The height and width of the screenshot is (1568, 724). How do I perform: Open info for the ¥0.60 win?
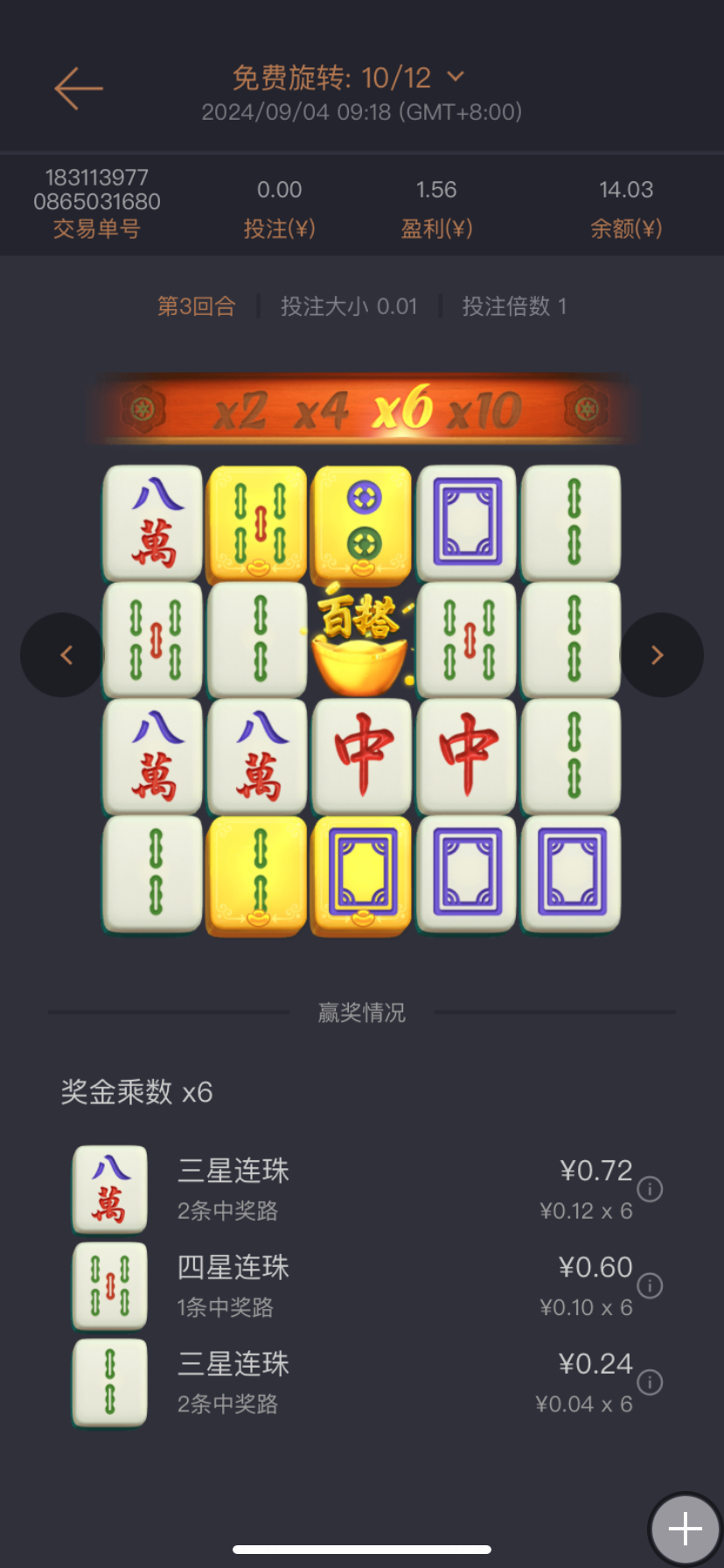point(650,1285)
